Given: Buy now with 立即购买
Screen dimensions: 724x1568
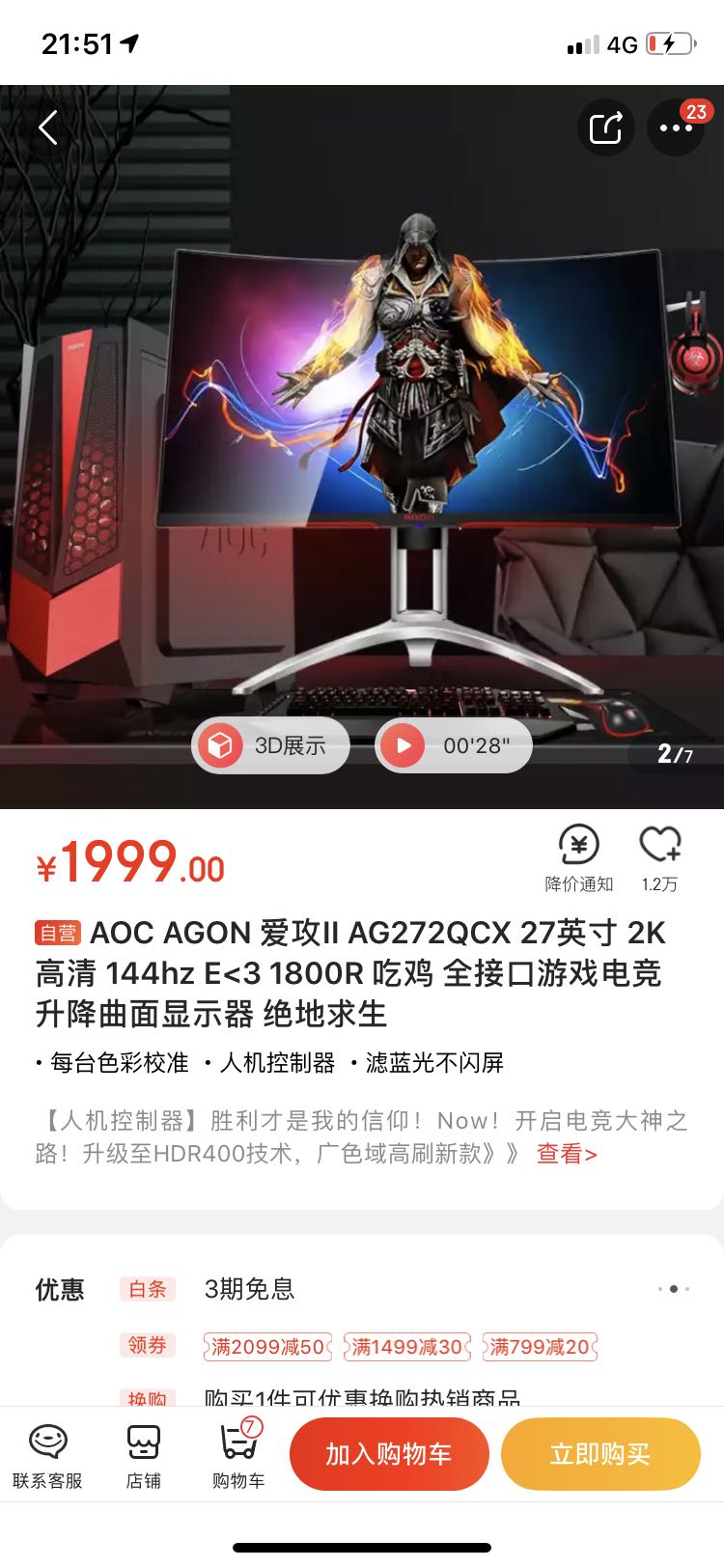Looking at the screenshot, I should tap(599, 1454).
